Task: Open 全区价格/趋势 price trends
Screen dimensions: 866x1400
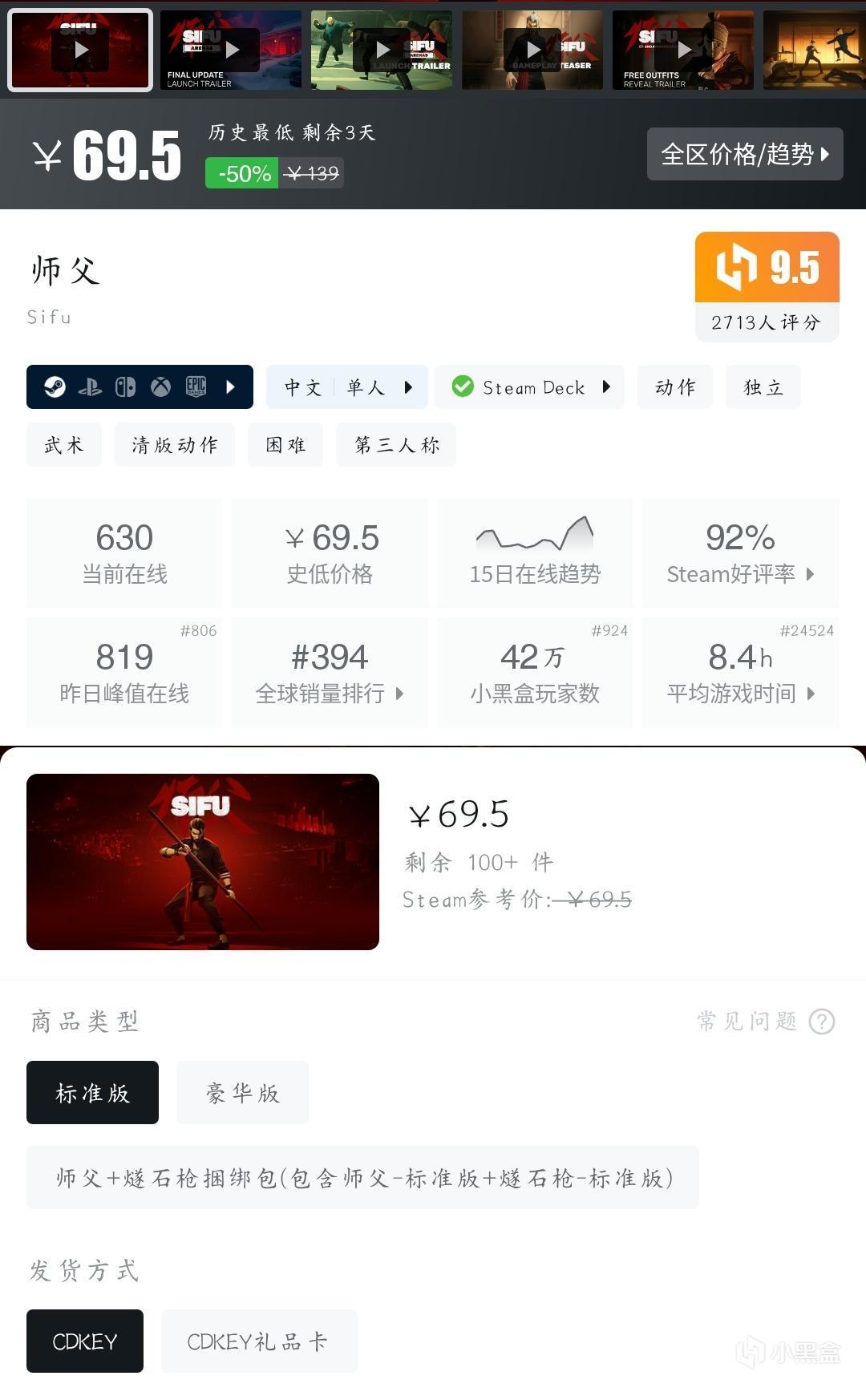Action: click(x=745, y=154)
